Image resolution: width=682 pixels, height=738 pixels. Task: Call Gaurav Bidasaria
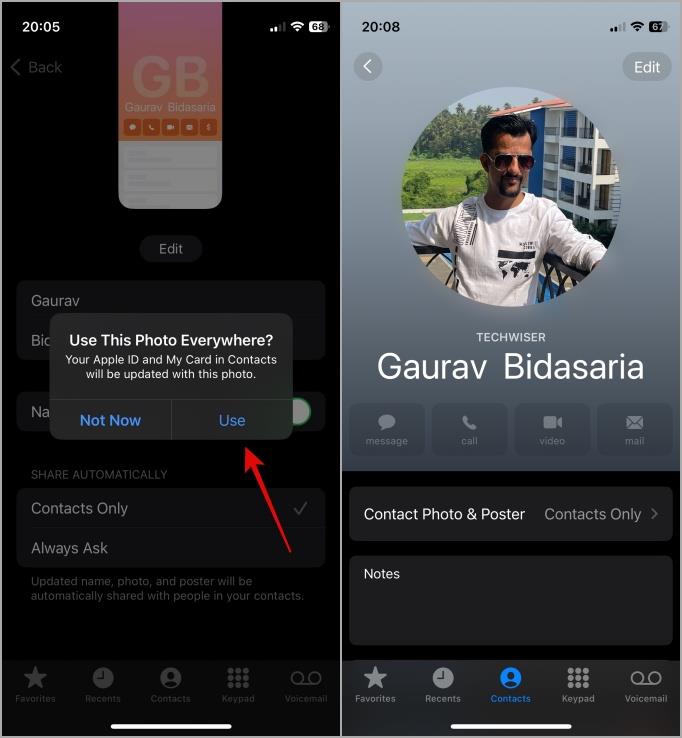469,429
